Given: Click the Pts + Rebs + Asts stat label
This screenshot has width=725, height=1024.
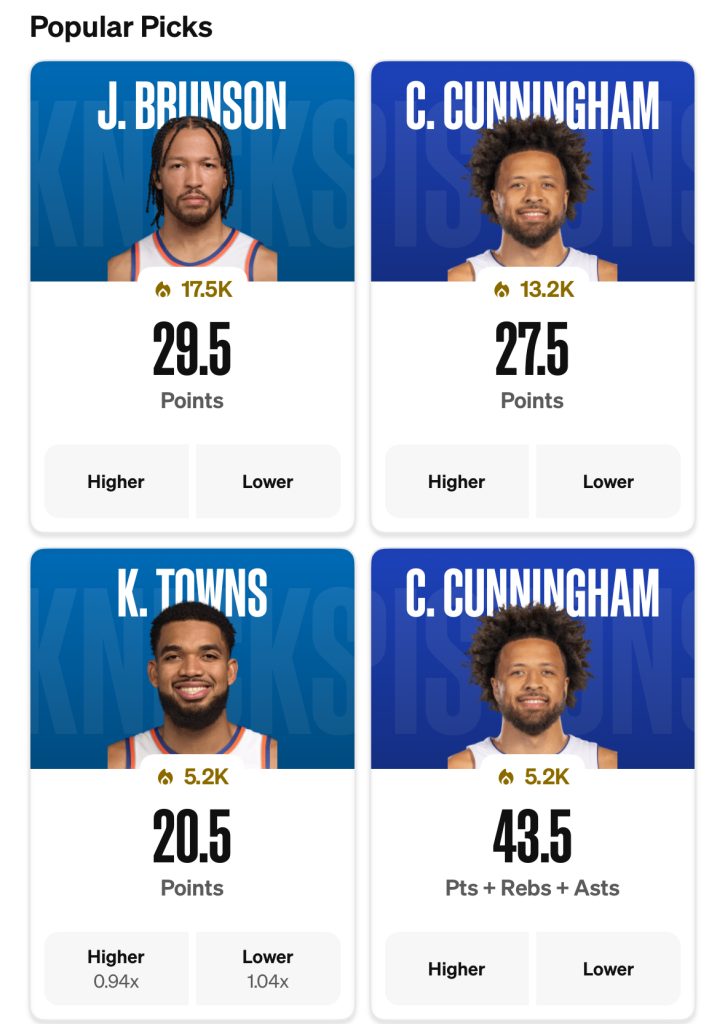Looking at the screenshot, I should 533,887.
